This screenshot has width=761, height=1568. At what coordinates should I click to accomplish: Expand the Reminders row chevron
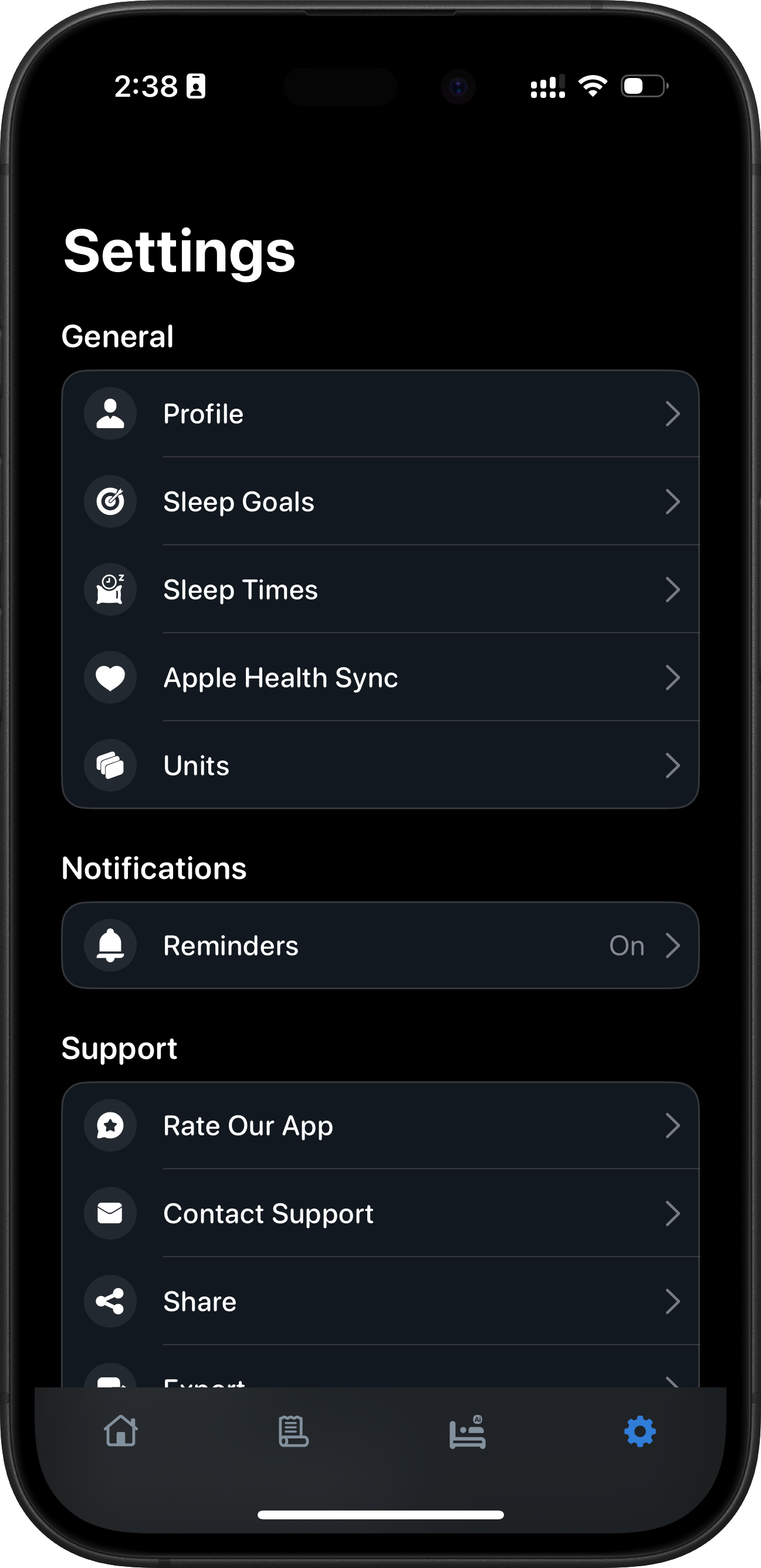point(673,945)
